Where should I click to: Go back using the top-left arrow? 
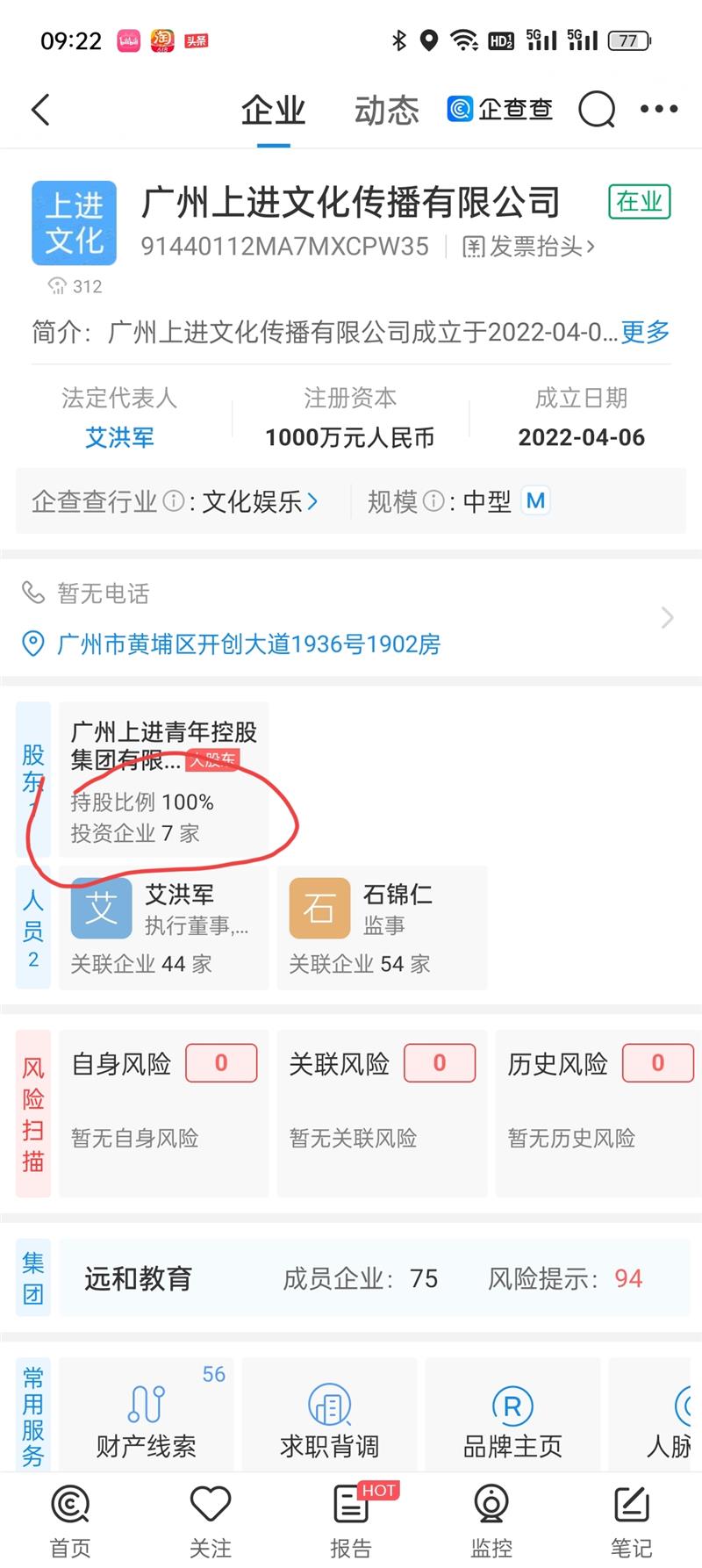pos(40,110)
